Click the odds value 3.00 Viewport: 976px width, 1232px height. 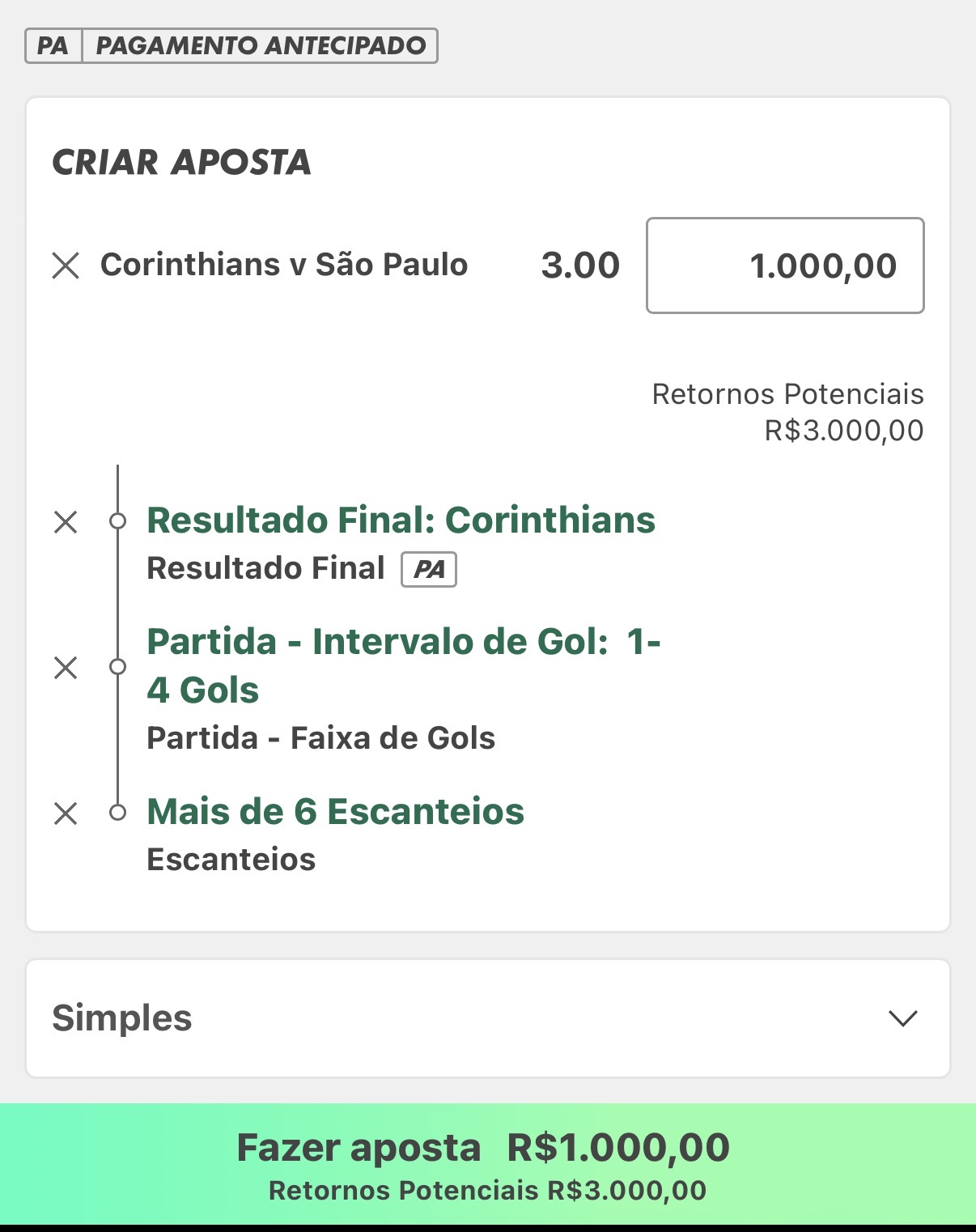pyautogui.click(x=579, y=265)
